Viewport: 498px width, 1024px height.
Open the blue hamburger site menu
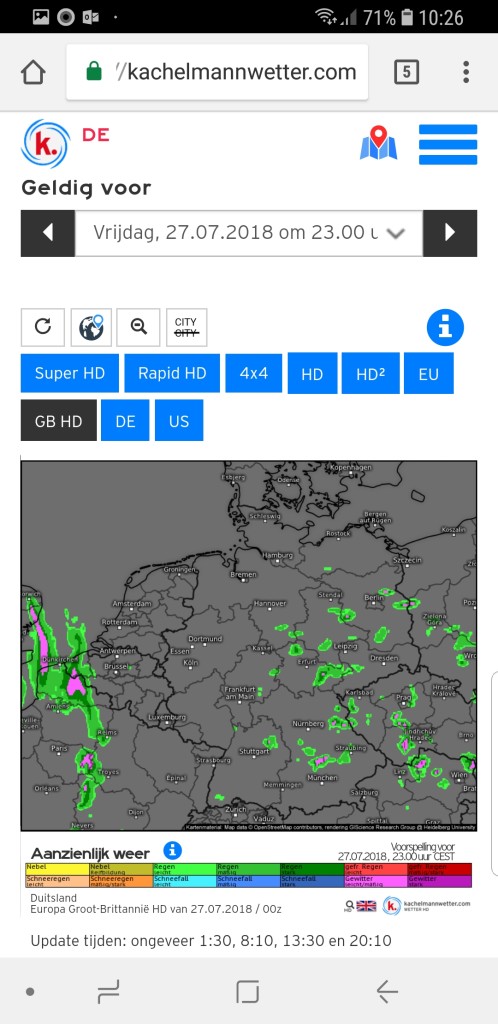[x=448, y=144]
